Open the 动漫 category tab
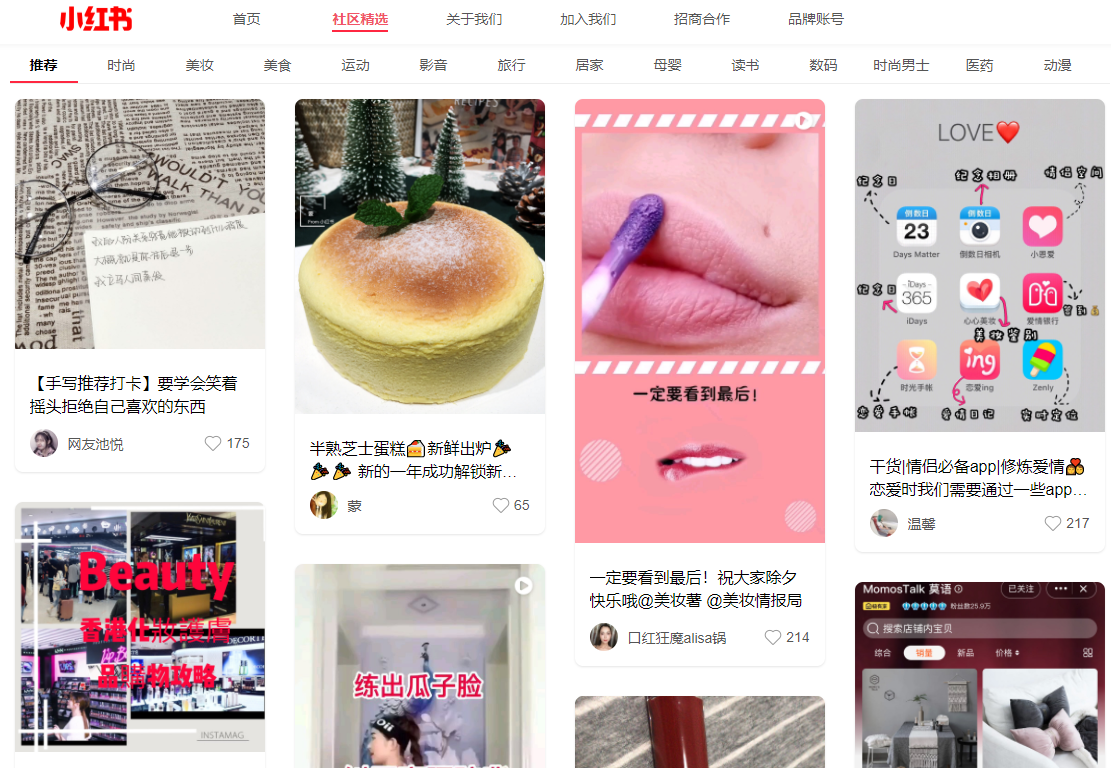The width and height of the screenshot is (1111, 768). click(x=1057, y=65)
